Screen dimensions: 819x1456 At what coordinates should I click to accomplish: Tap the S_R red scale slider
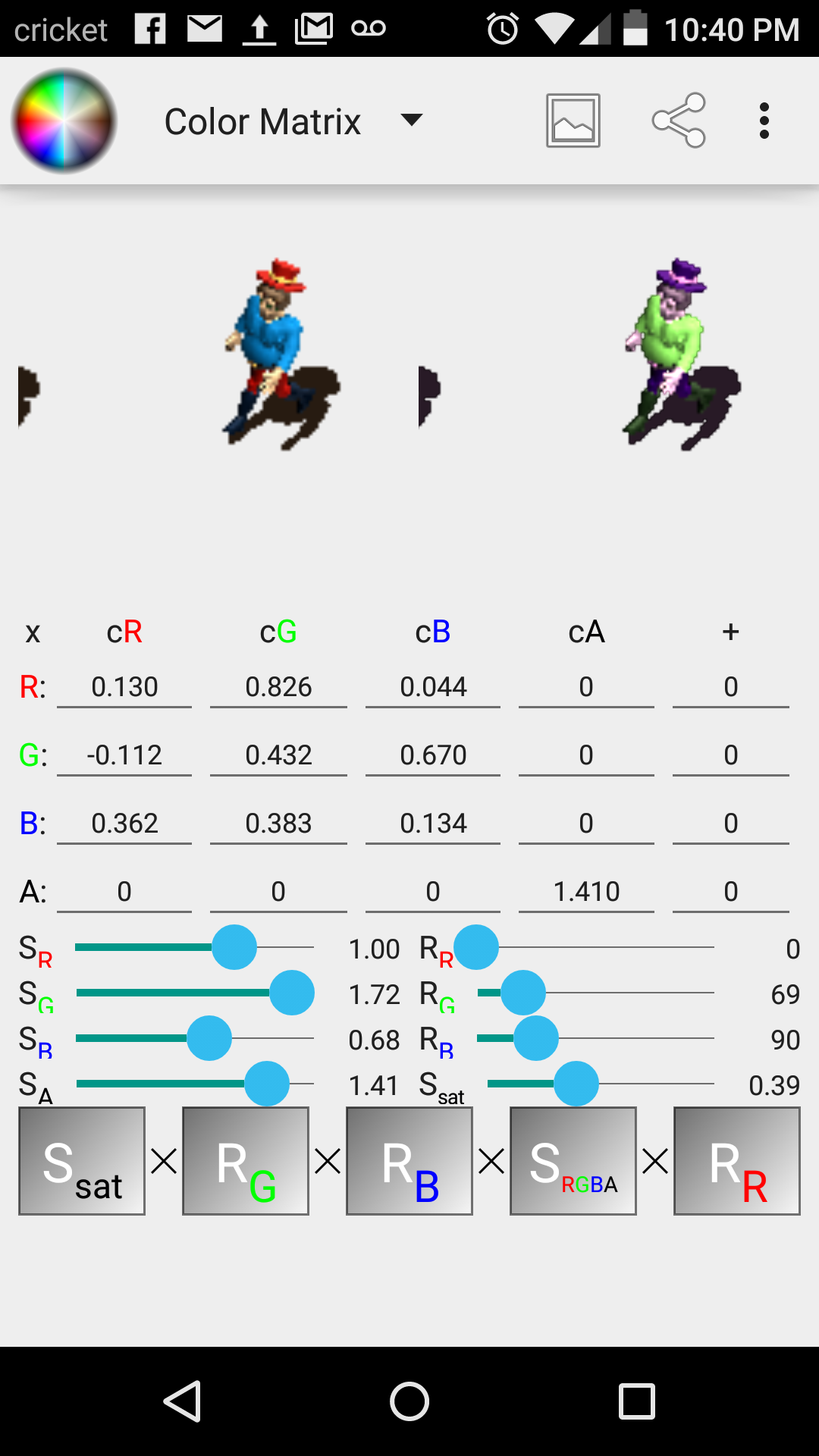click(234, 947)
